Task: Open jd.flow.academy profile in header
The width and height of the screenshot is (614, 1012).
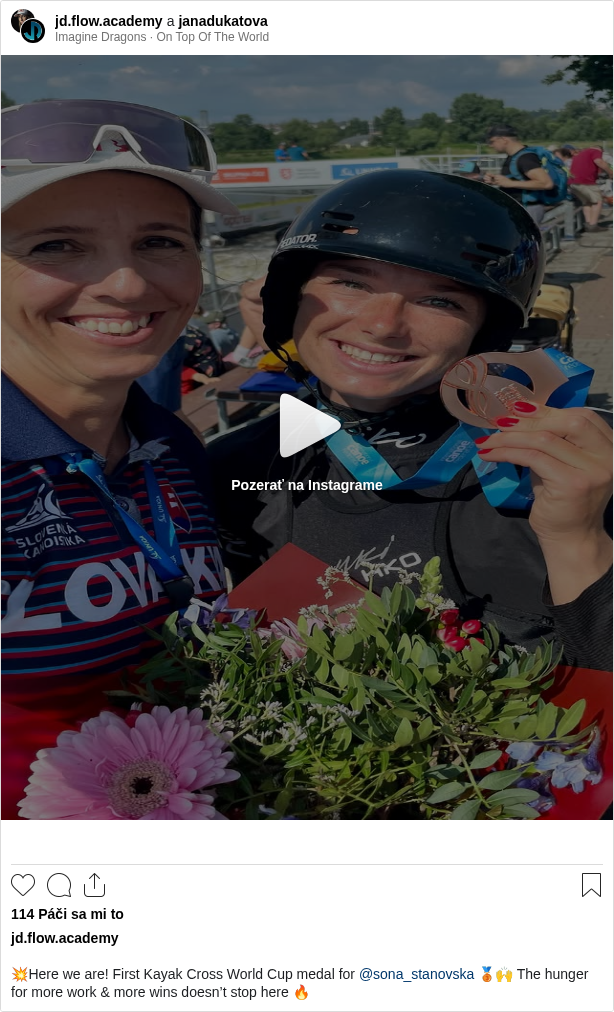Action: coord(108,21)
